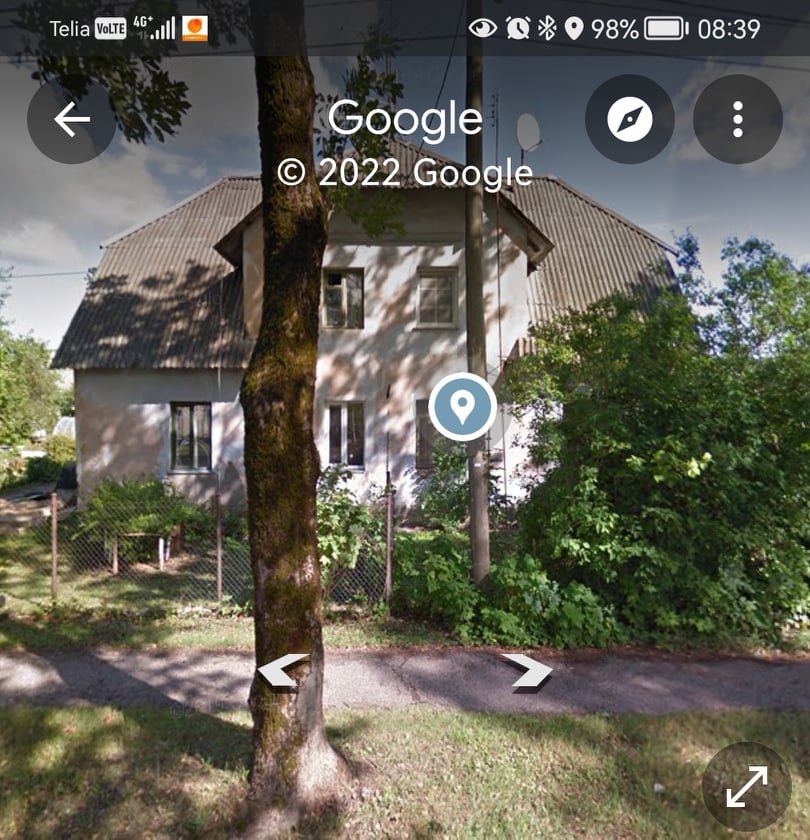
Task: Move left along the street
Action: [x=282, y=670]
